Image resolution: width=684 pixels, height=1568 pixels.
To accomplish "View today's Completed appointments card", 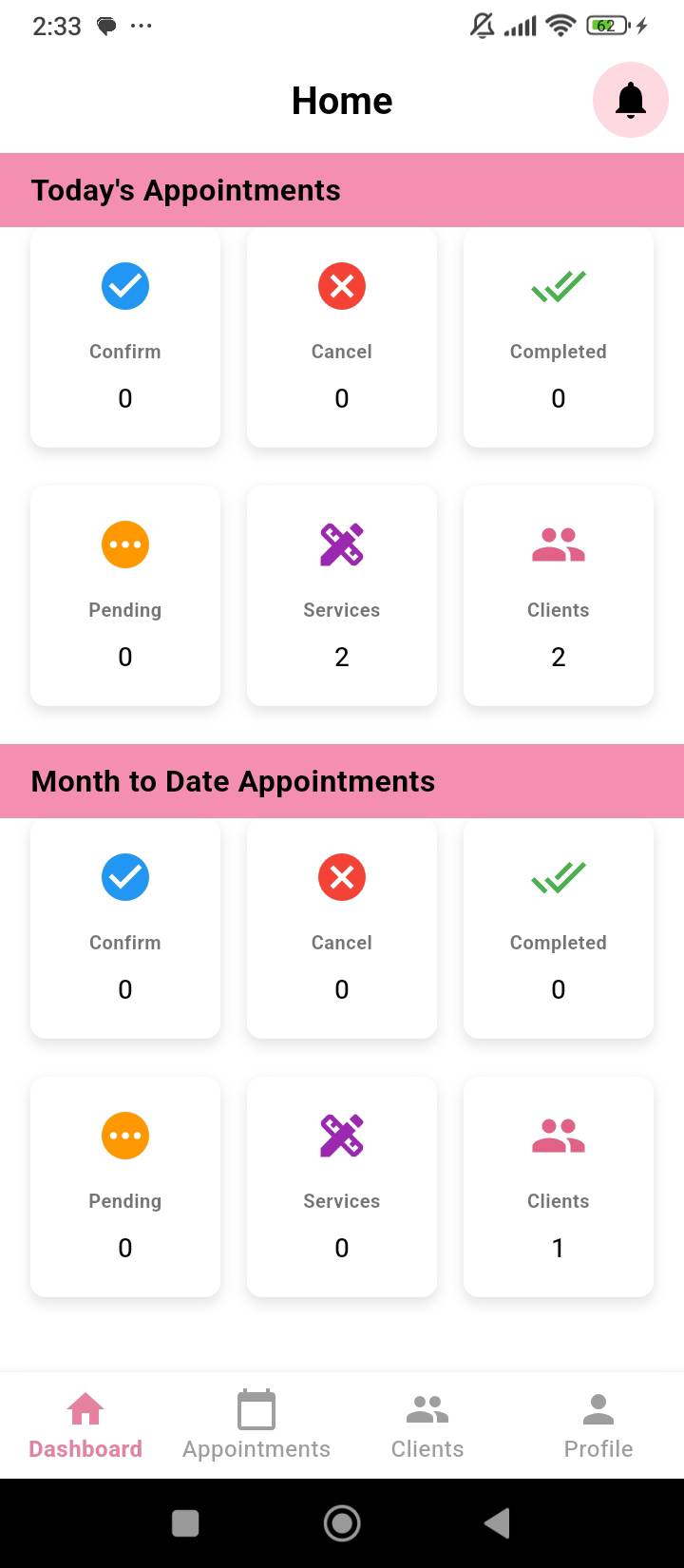I will (559, 337).
